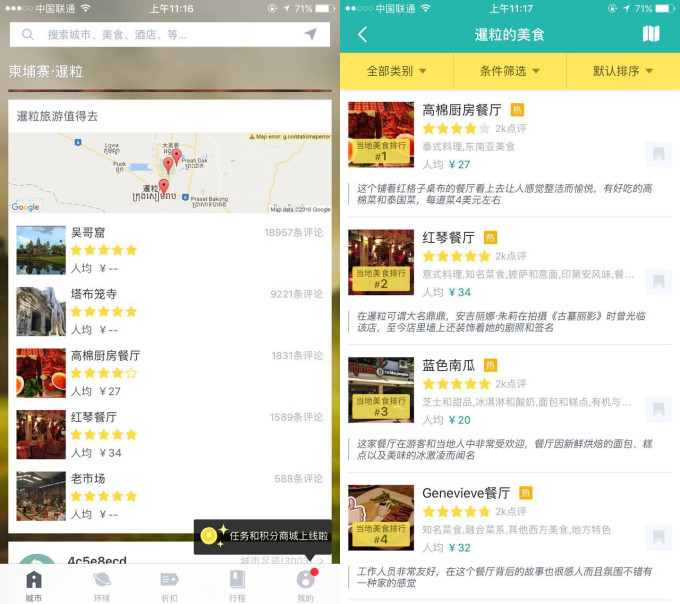Open the 吴哥窟 attraction row
Viewport: 680px width, 604px height.
(170, 250)
